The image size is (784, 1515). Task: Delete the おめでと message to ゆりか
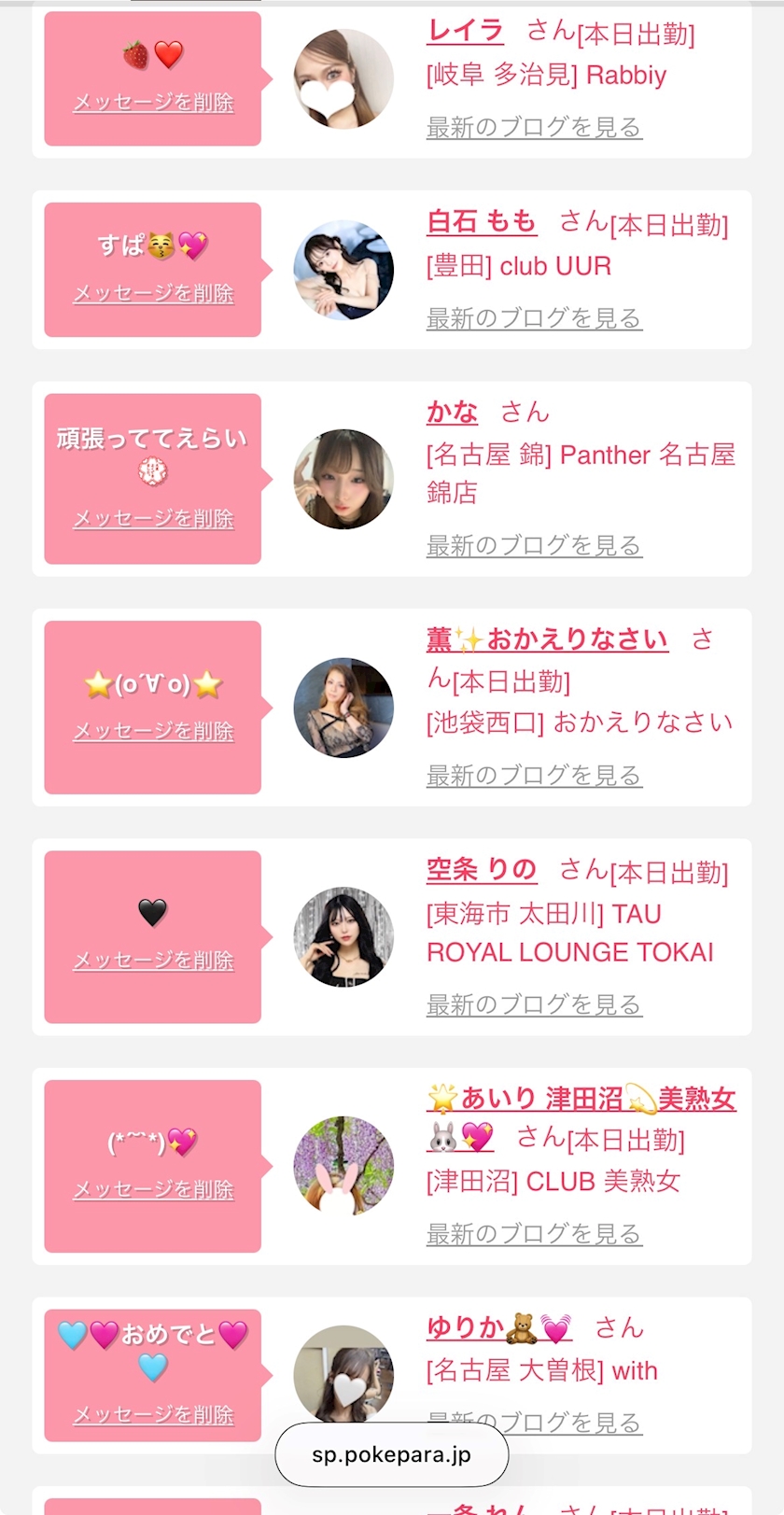(x=153, y=1416)
